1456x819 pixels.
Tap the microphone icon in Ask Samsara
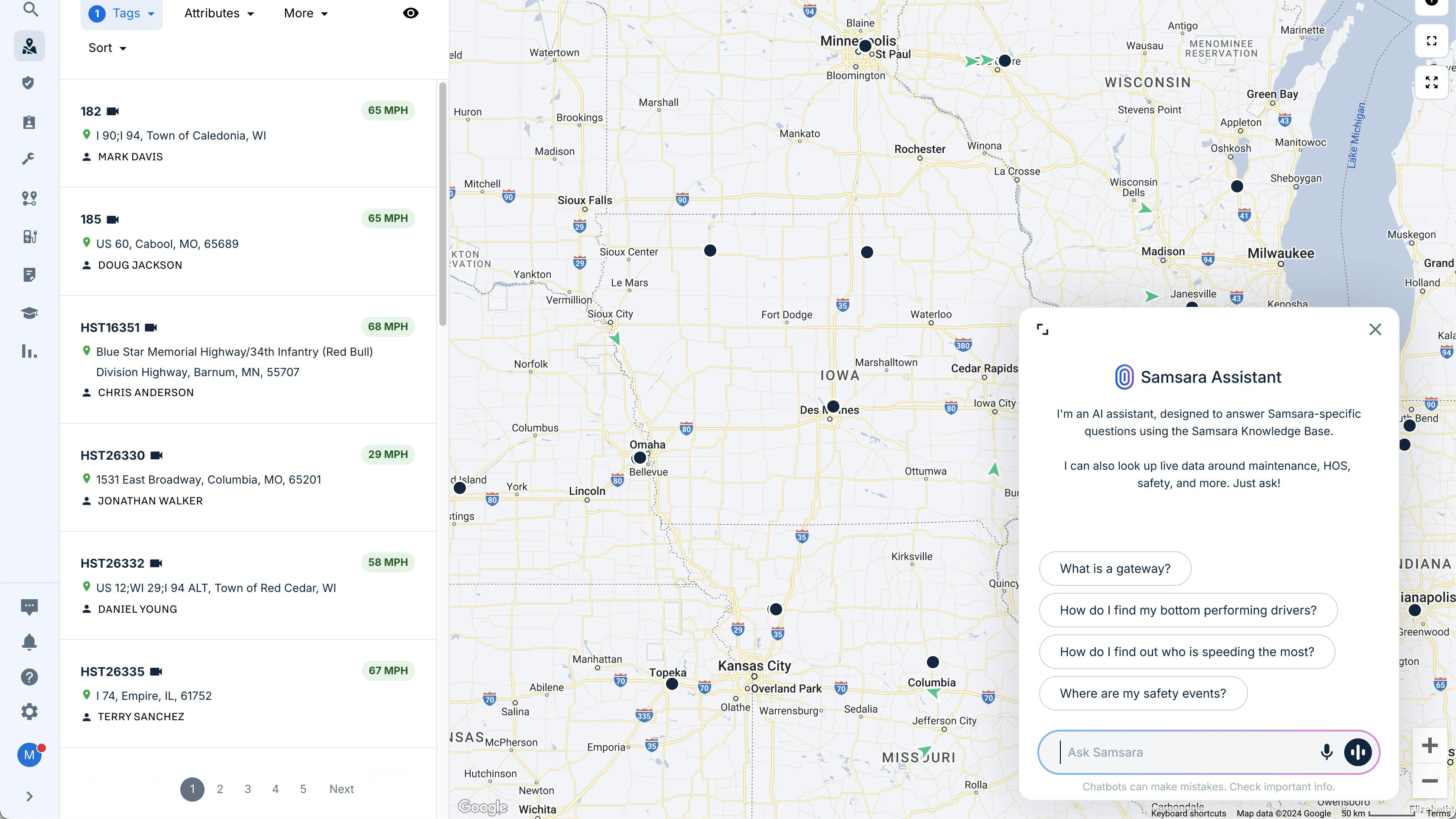point(1326,752)
